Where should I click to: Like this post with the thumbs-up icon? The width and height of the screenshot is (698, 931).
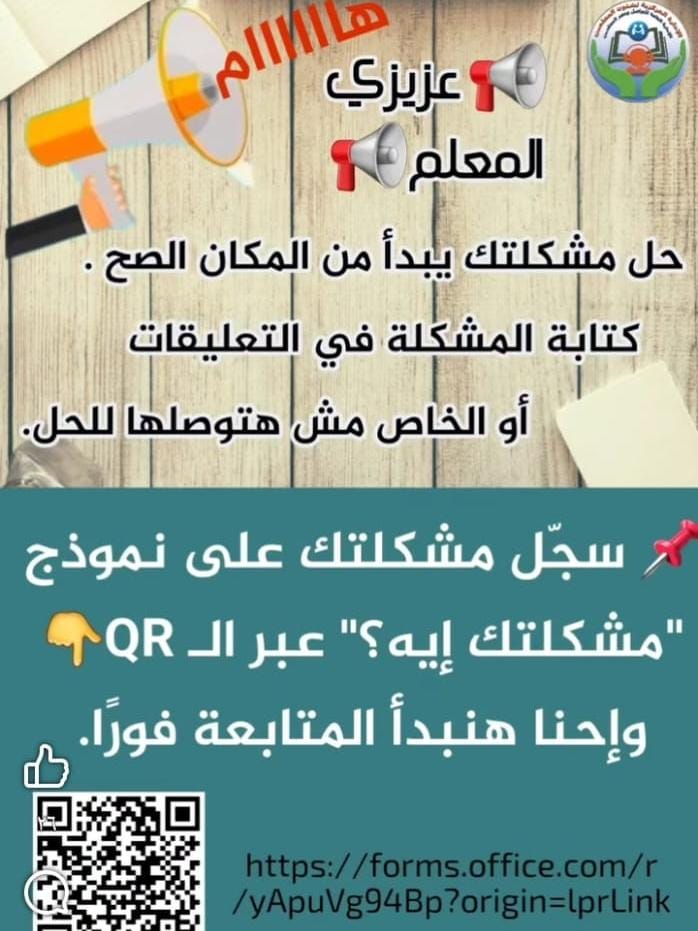(x=46, y=769)
